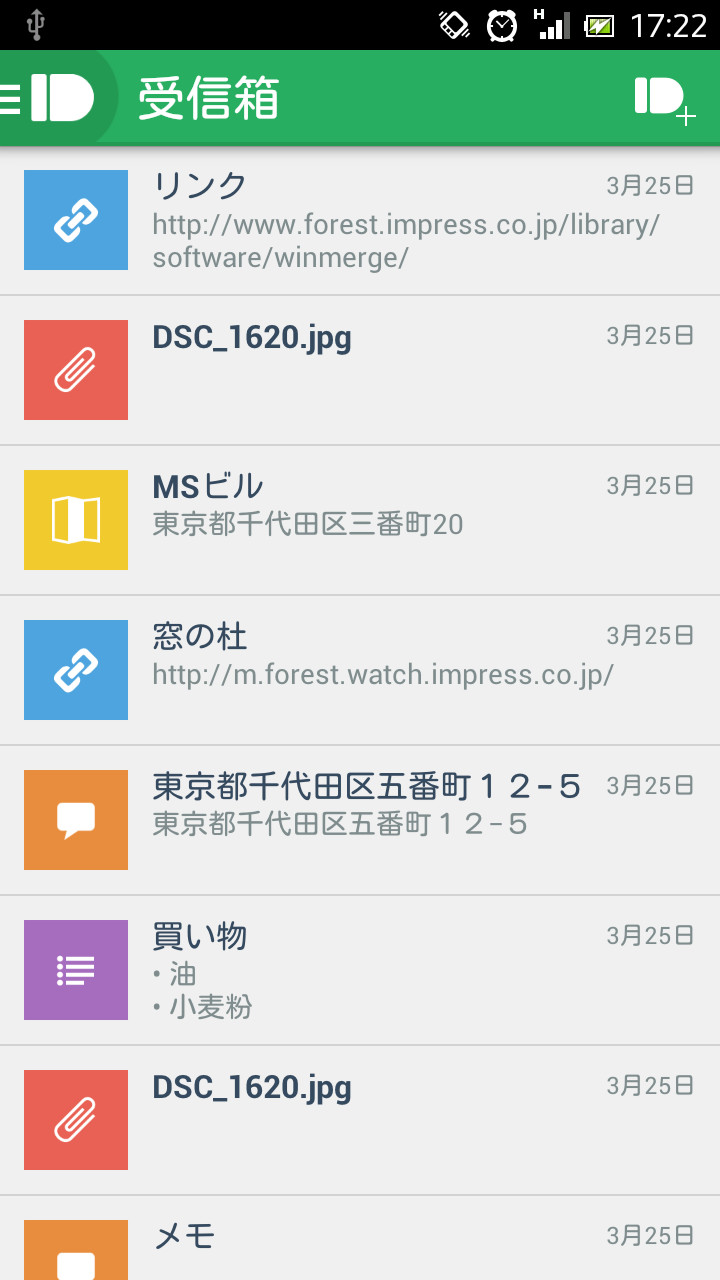The height and width of the screenshot is (1280, 720).
Task: Open the yellow map icon for MSビル
Action: click(x=75, y=520)
